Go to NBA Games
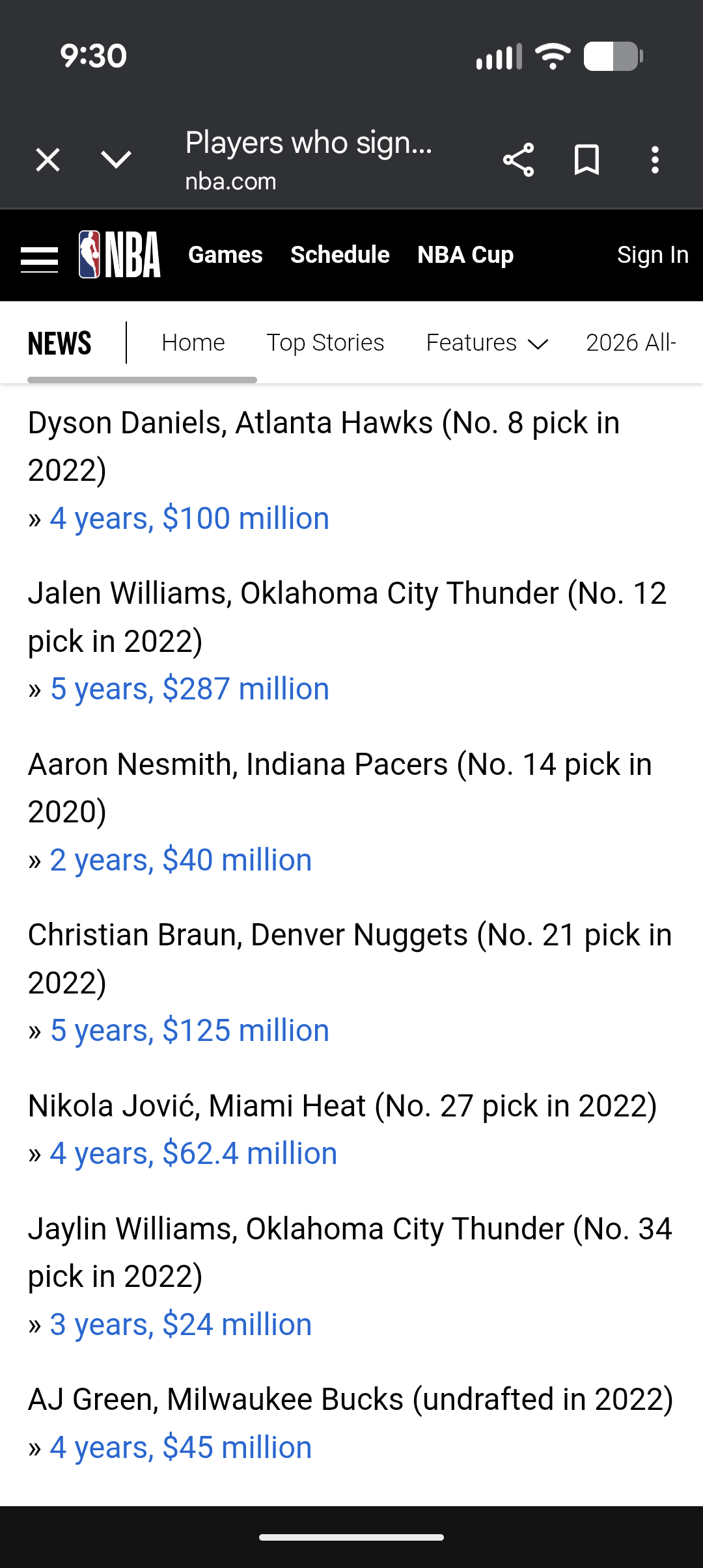The width and height of the screenshot is (703, 1568). click(225, 255)
